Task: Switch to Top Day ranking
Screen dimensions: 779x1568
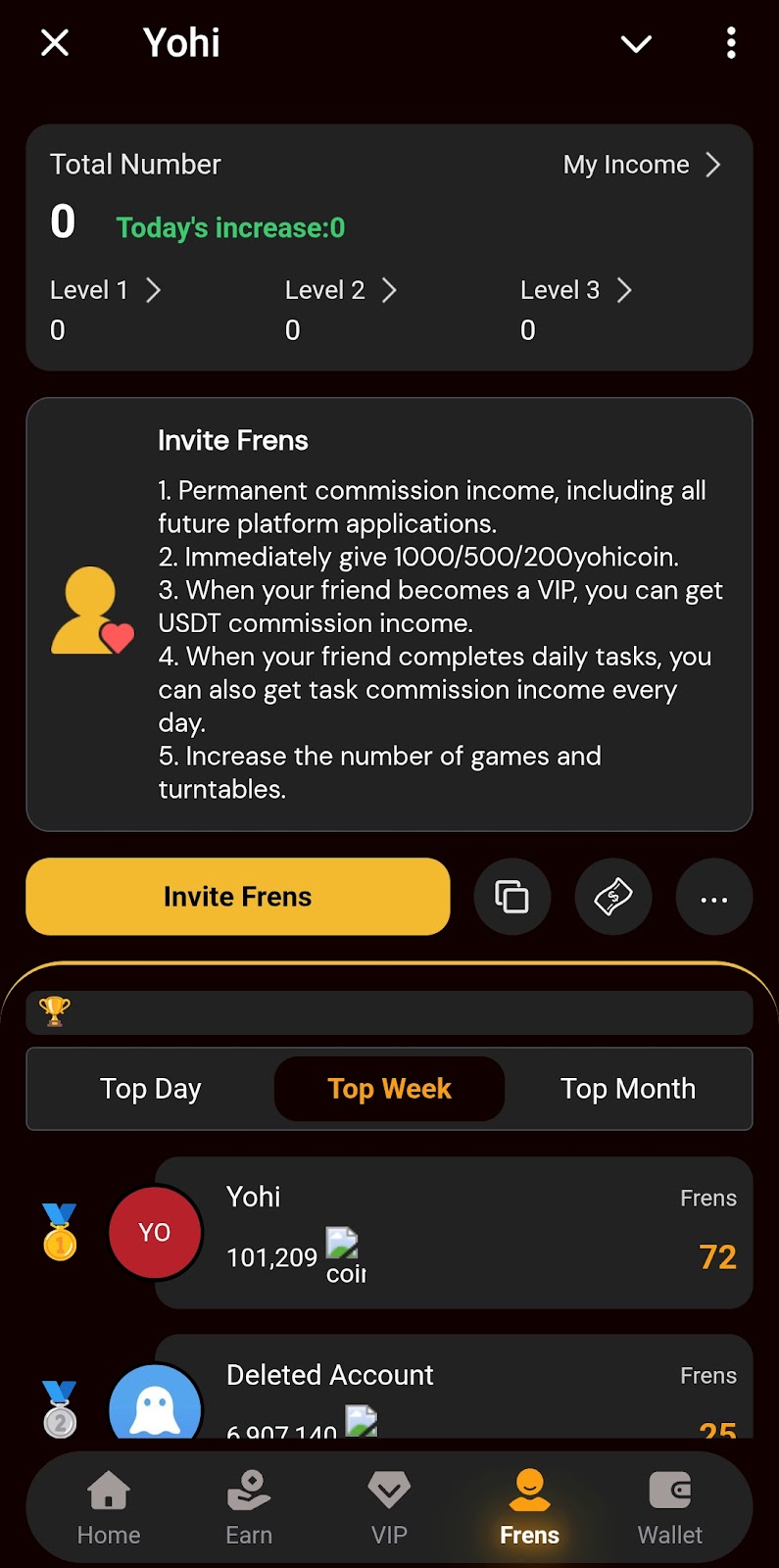Action: click(x=151, y=1089)
